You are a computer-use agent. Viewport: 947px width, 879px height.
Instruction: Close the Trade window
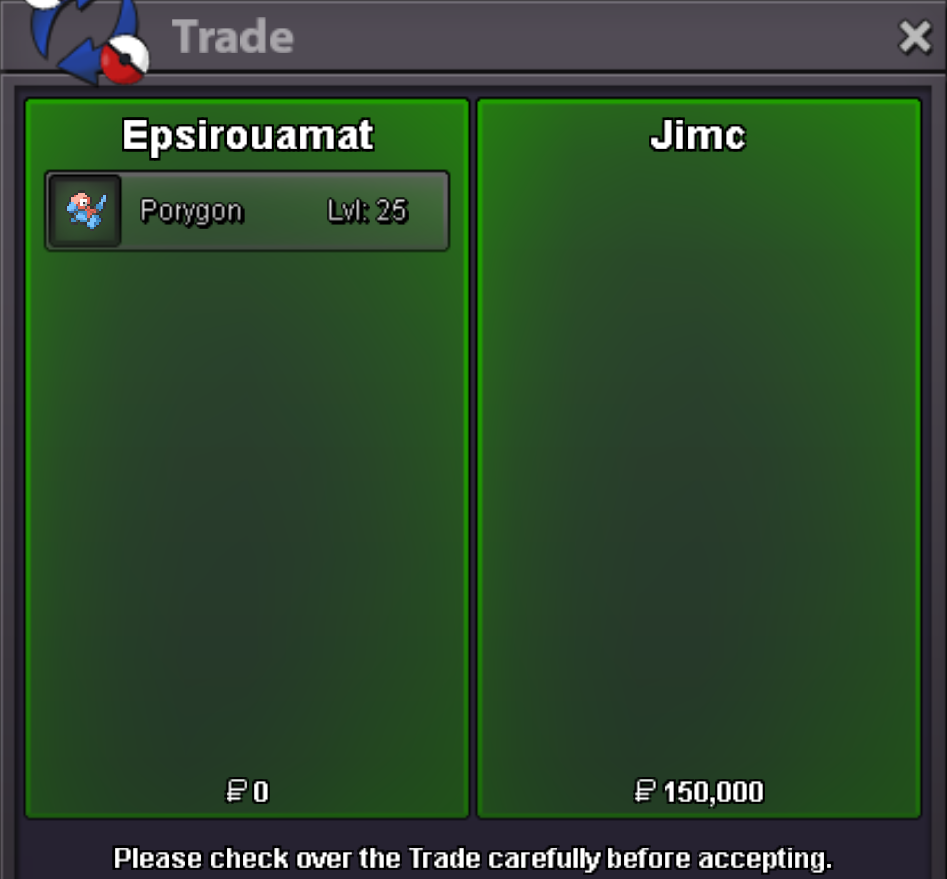pyautogui.click(x=914, y=37)
